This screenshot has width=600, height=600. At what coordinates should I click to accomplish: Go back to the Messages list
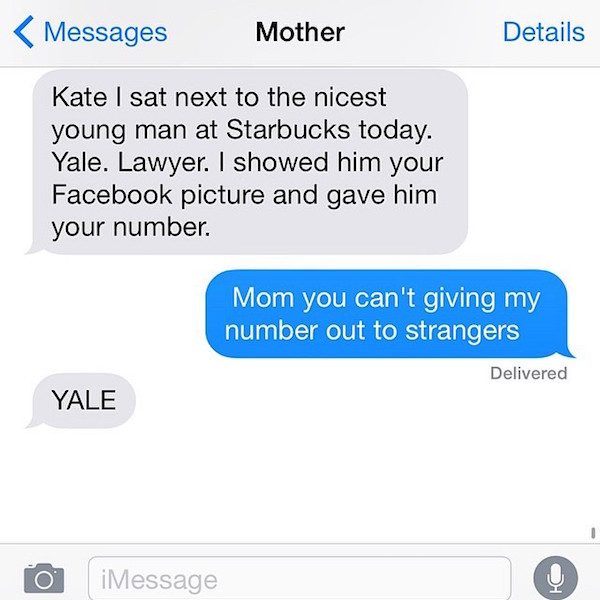point(90,31)
